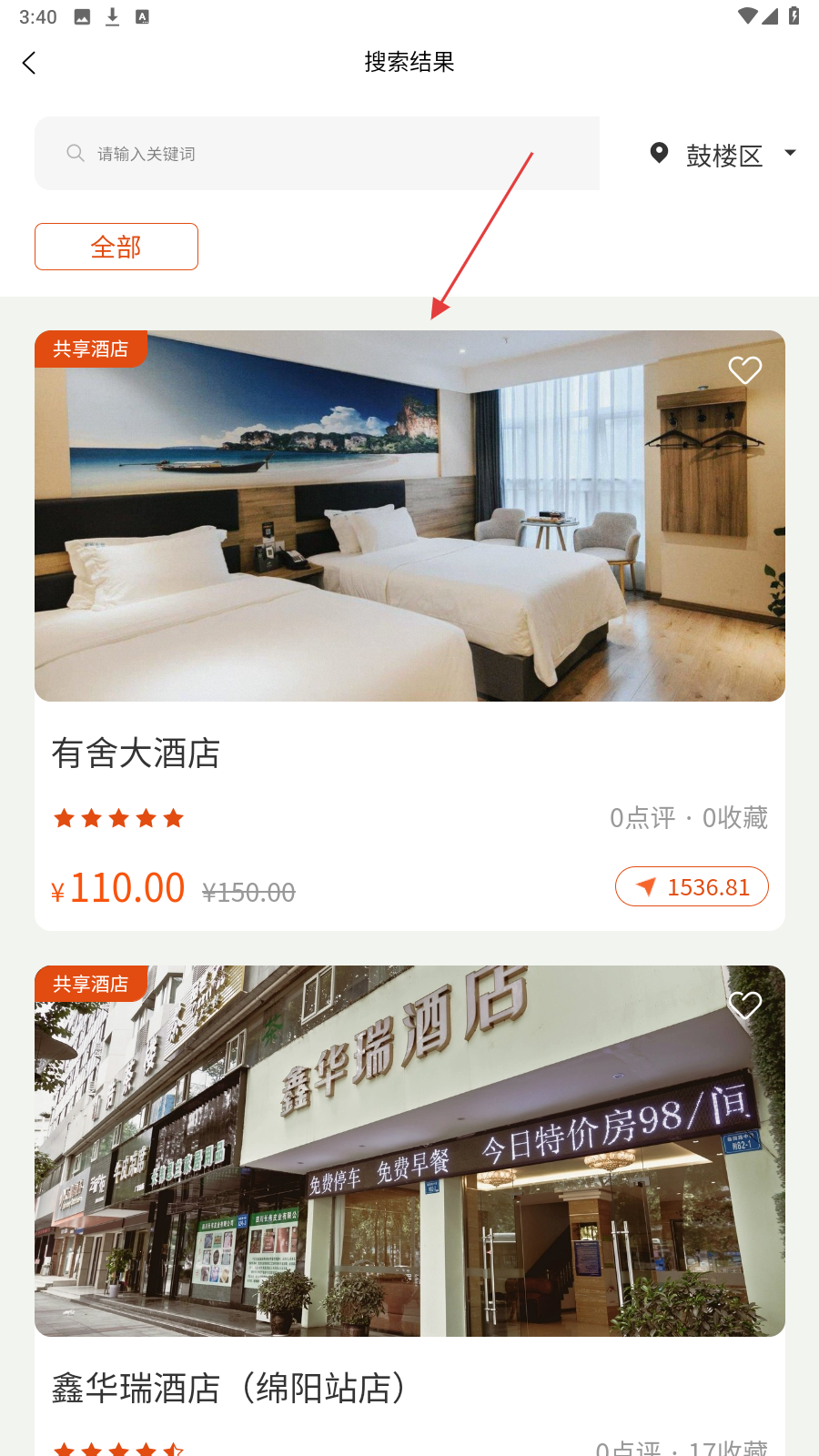
Task: Favorite 有舍大酒店 with the heart icon
Action: (744, 370)
